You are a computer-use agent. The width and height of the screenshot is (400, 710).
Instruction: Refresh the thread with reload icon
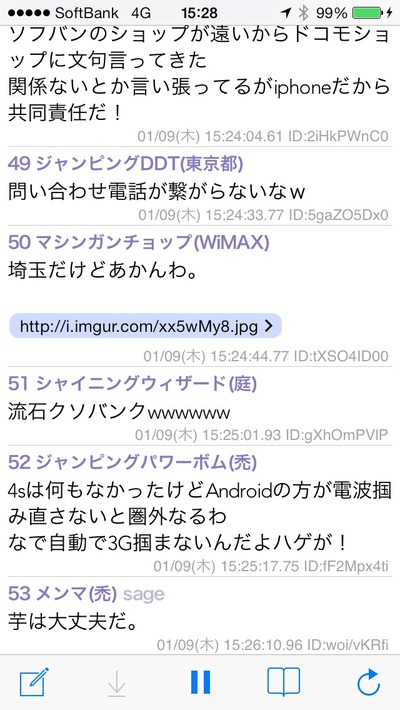coord(368,681)
